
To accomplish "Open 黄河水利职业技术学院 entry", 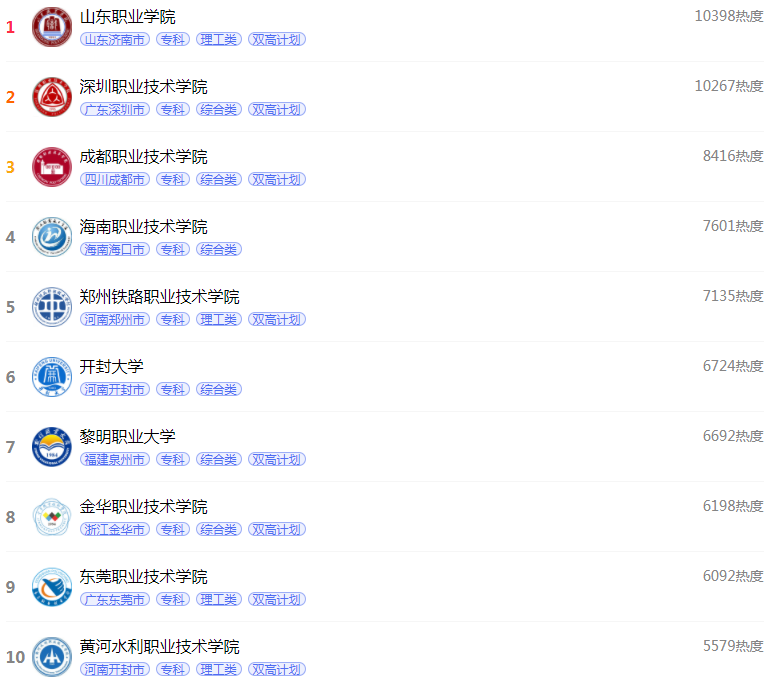I will 159,647.
